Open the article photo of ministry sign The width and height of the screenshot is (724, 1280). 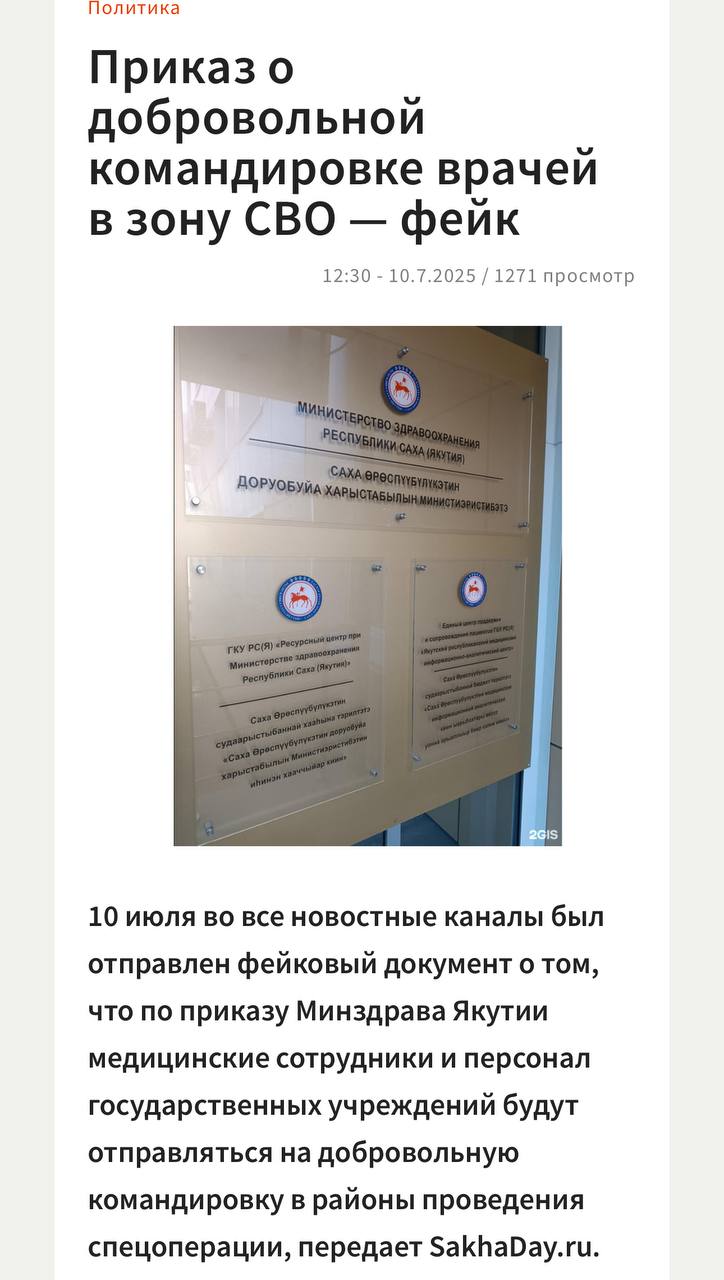tap(367, 585)
